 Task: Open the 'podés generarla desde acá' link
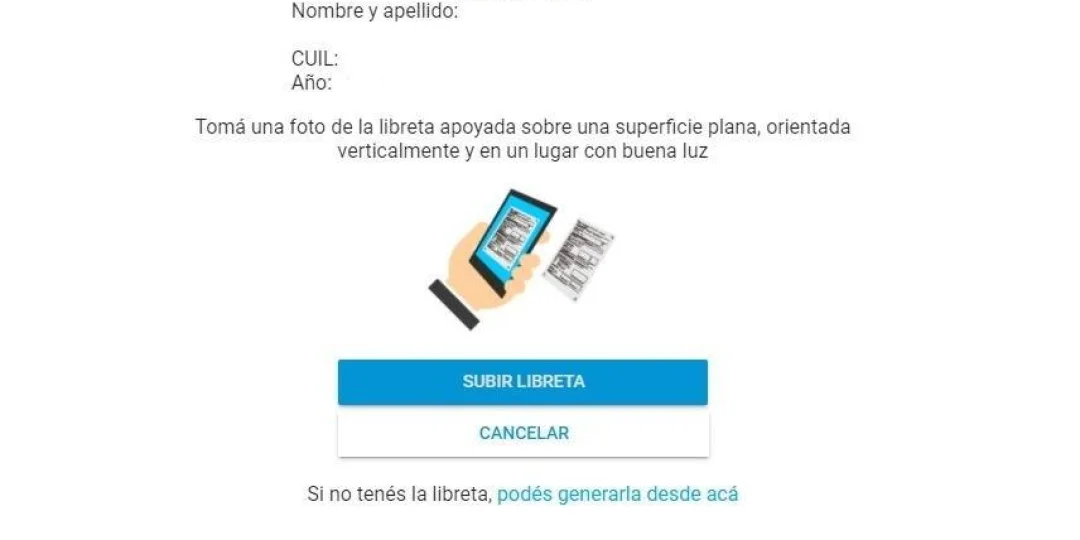pyautogui.click(x=617, y=494)
